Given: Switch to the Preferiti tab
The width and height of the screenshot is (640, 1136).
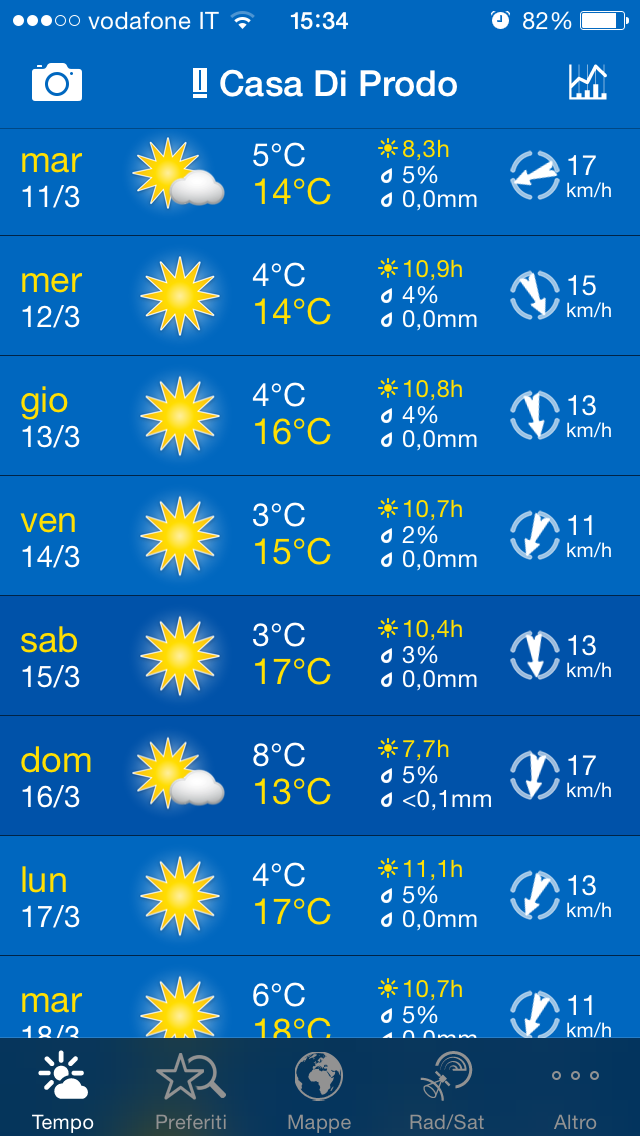Looking at the screenshot, I should coord(191,1090).
